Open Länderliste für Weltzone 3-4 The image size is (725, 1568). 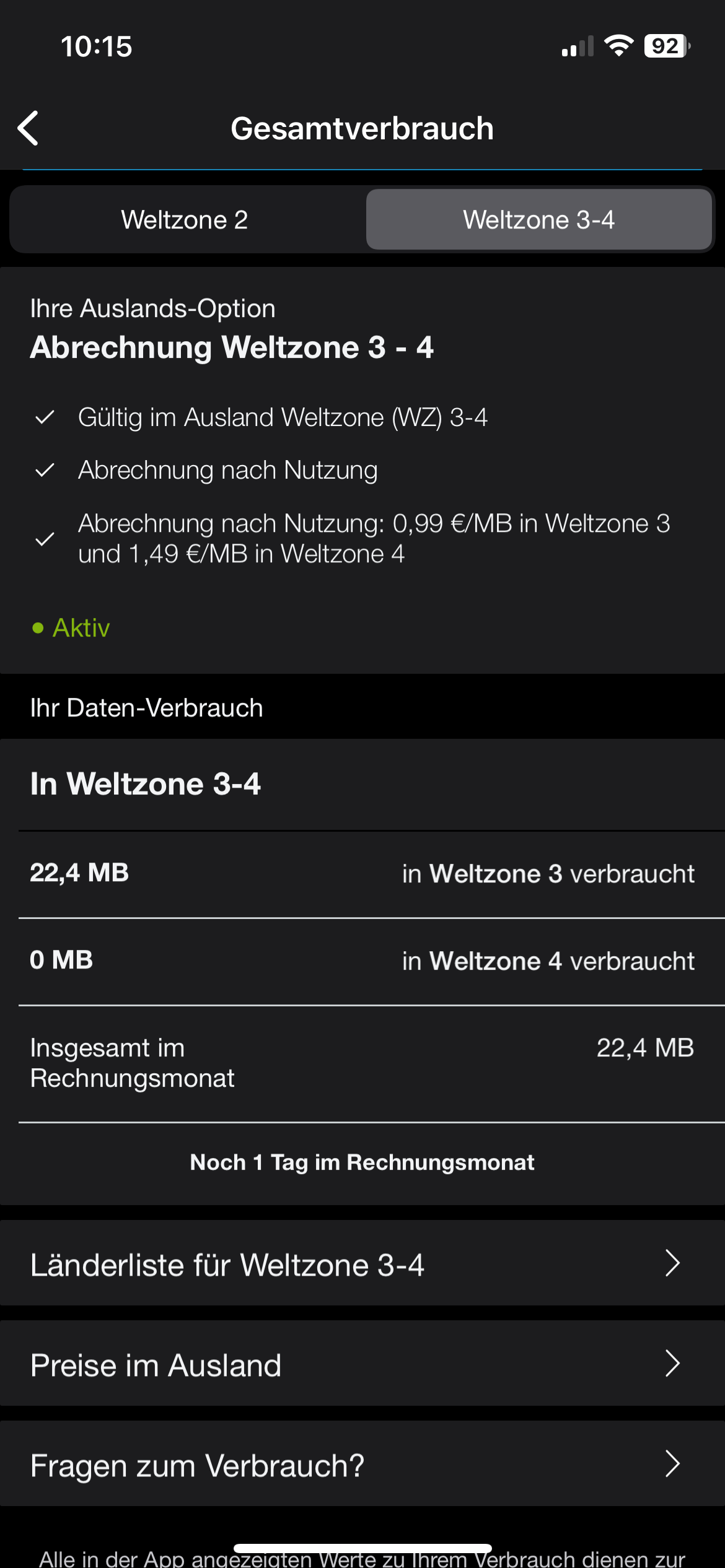tap(362, 1264)
